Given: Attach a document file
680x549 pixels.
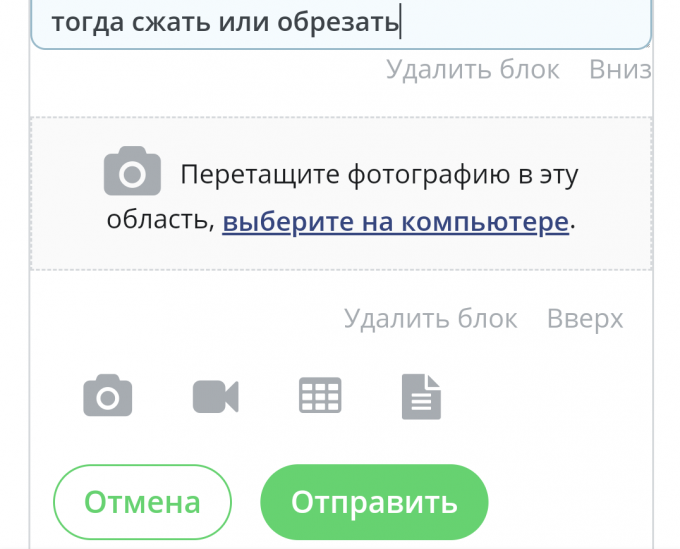Looking at the screenshot, I should point(421,396).
